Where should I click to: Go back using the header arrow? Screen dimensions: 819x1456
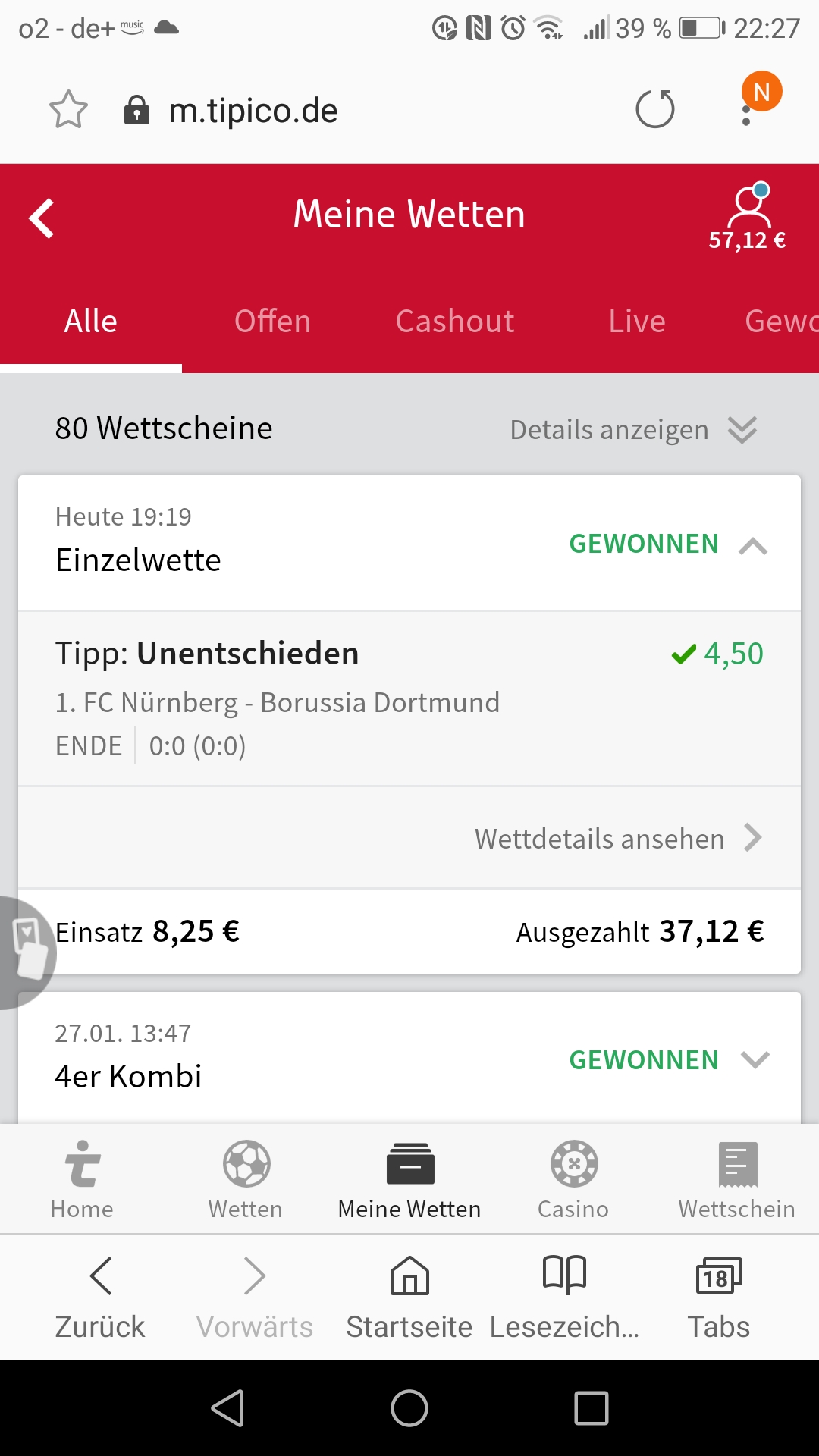[42, 218]
